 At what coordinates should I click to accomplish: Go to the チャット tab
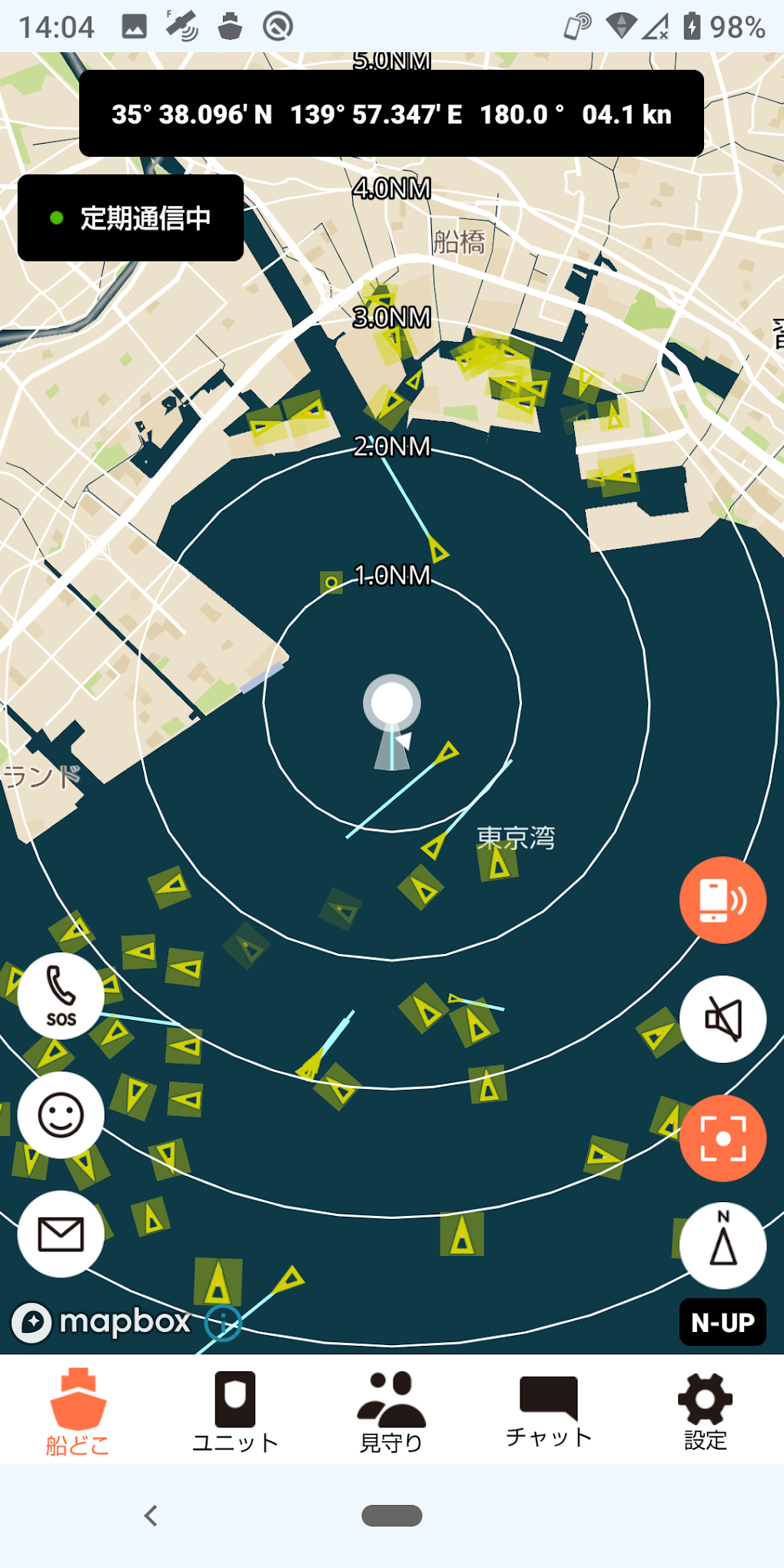pyautogui.click(x=548, y=1412)
